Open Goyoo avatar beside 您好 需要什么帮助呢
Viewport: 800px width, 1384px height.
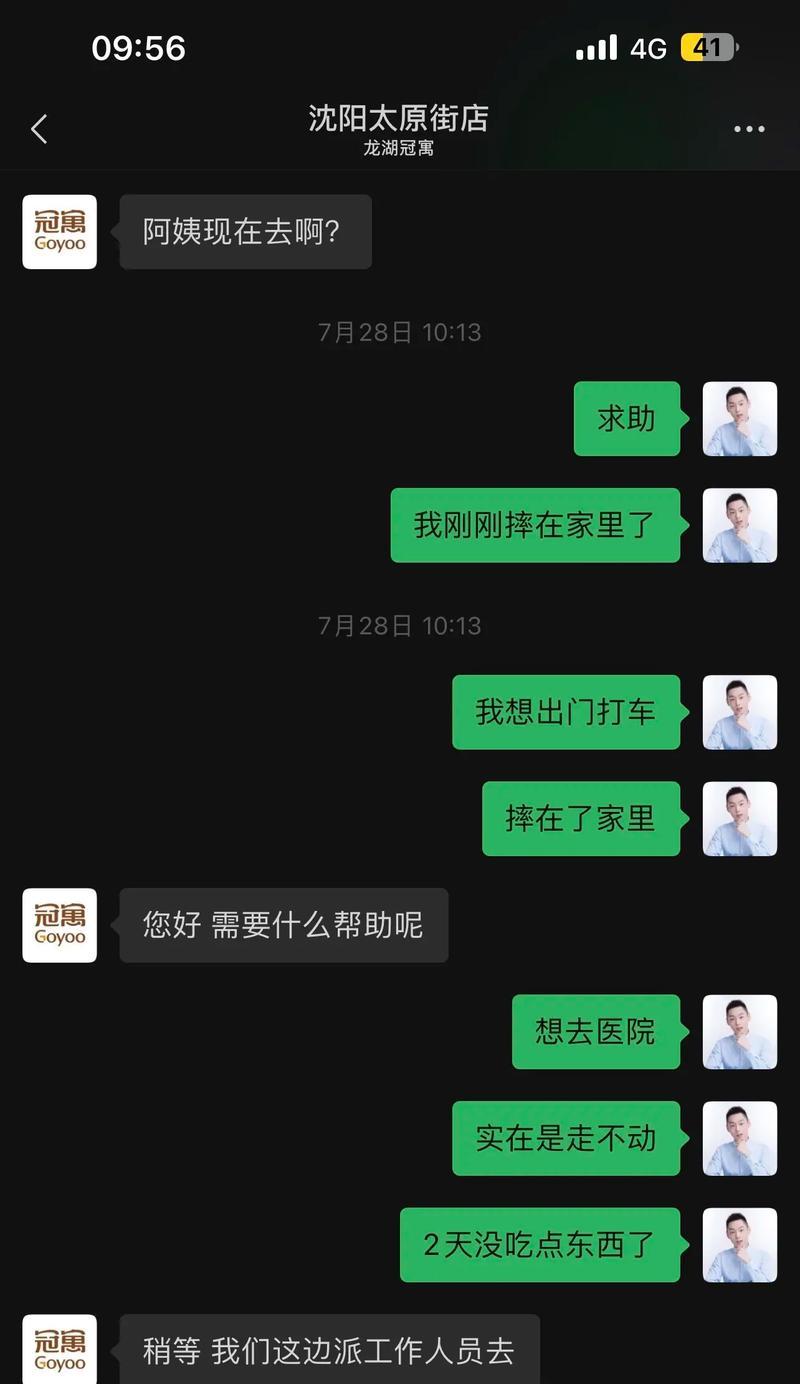[60, 925]
